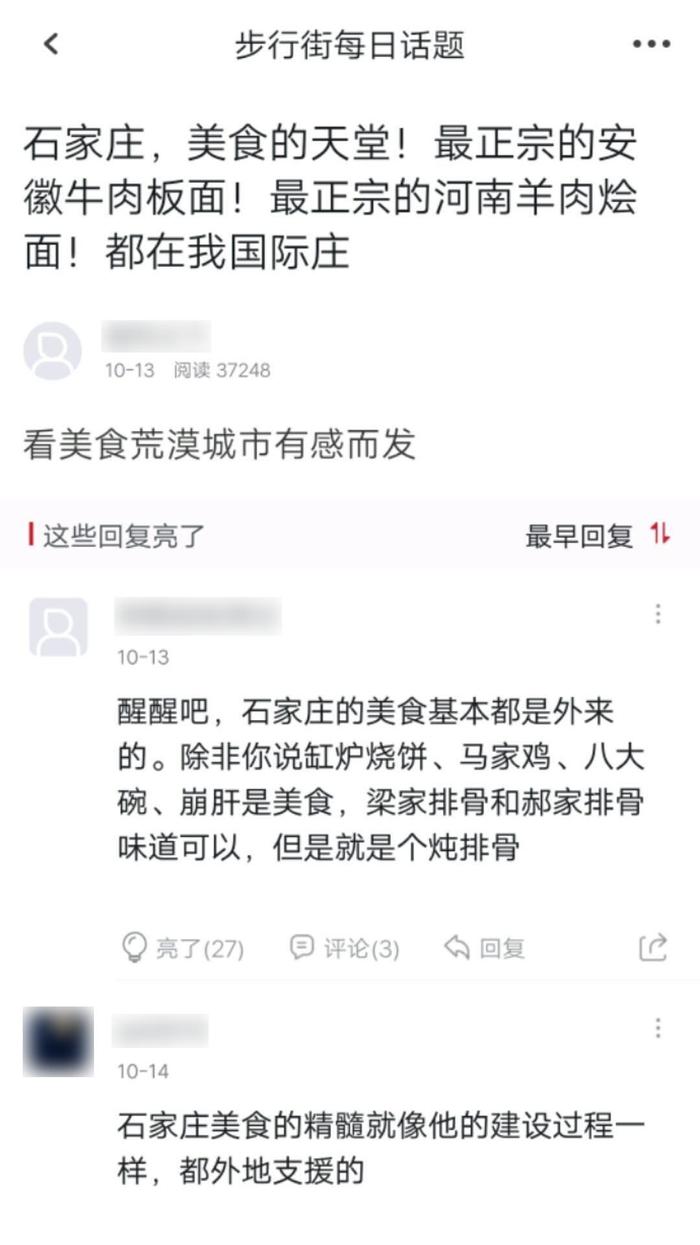This screenshot has height=1245, width=700.
Task: Toggle the 最早回复 sort order
Action: 598,536
